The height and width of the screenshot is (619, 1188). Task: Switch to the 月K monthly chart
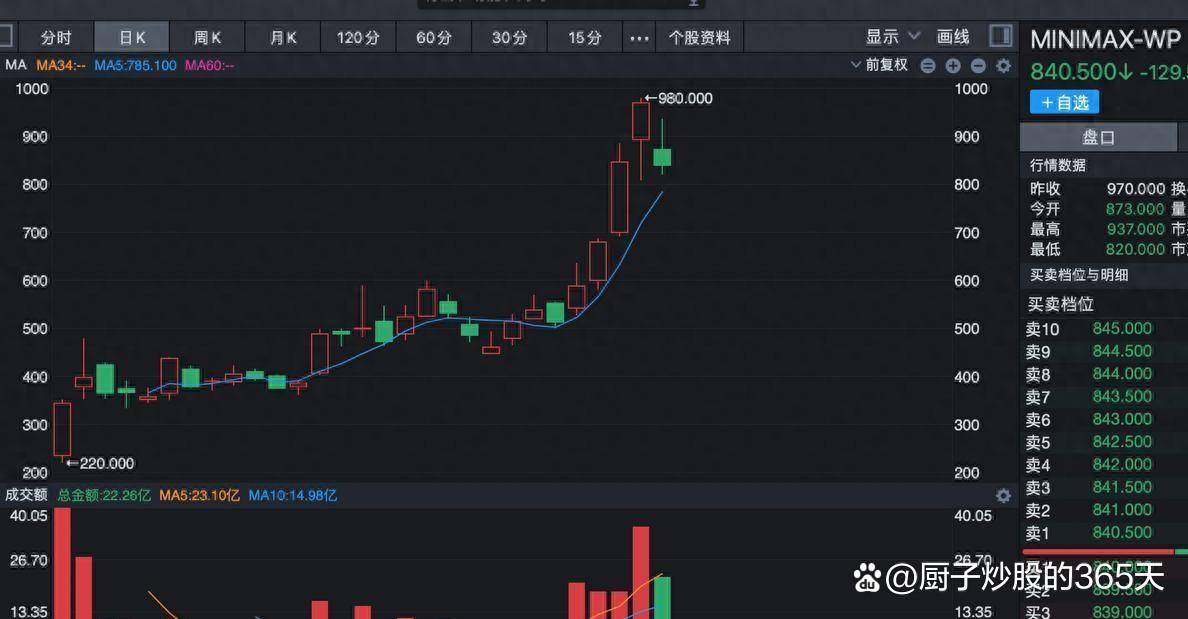pyautogui.click(x=283, y=38)
